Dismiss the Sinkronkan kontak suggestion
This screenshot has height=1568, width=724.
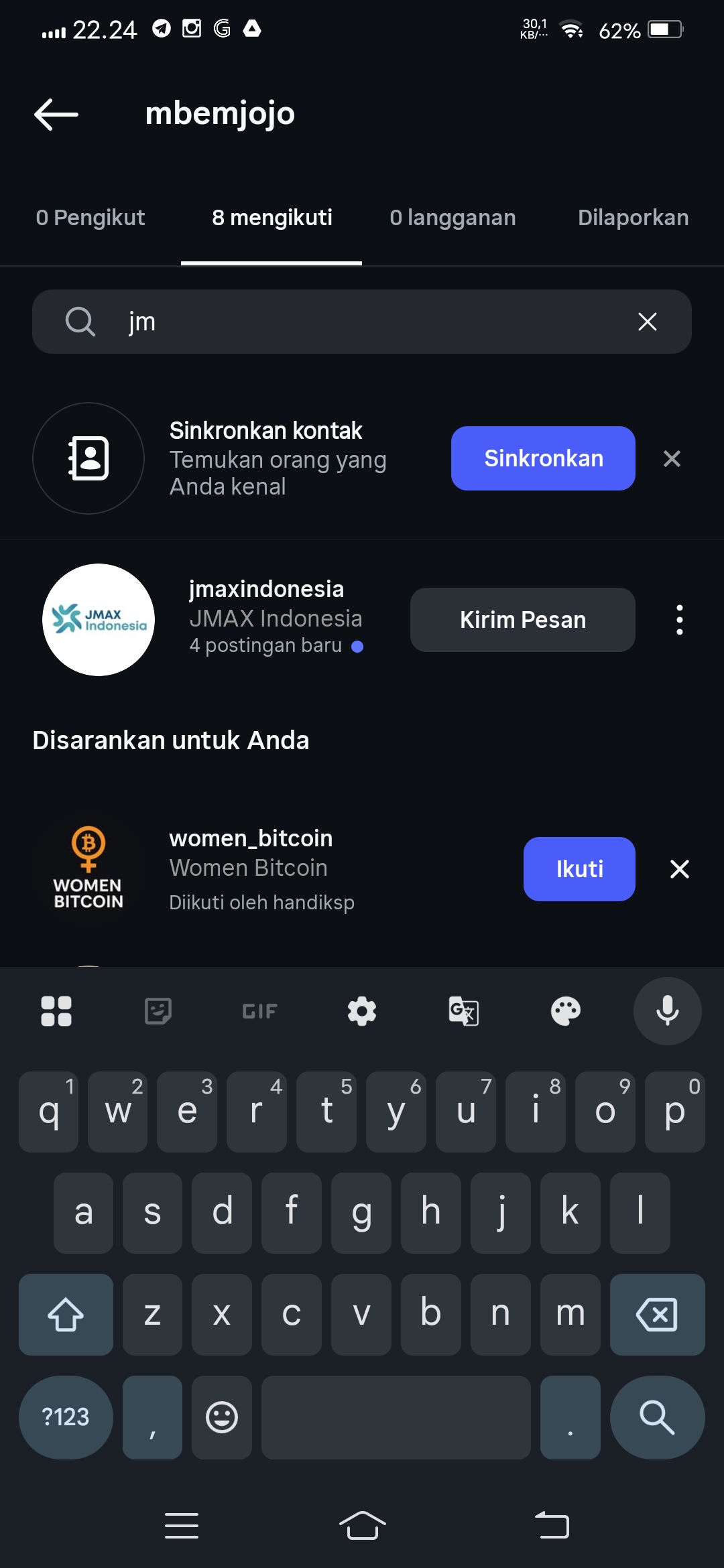coord(672,458)
